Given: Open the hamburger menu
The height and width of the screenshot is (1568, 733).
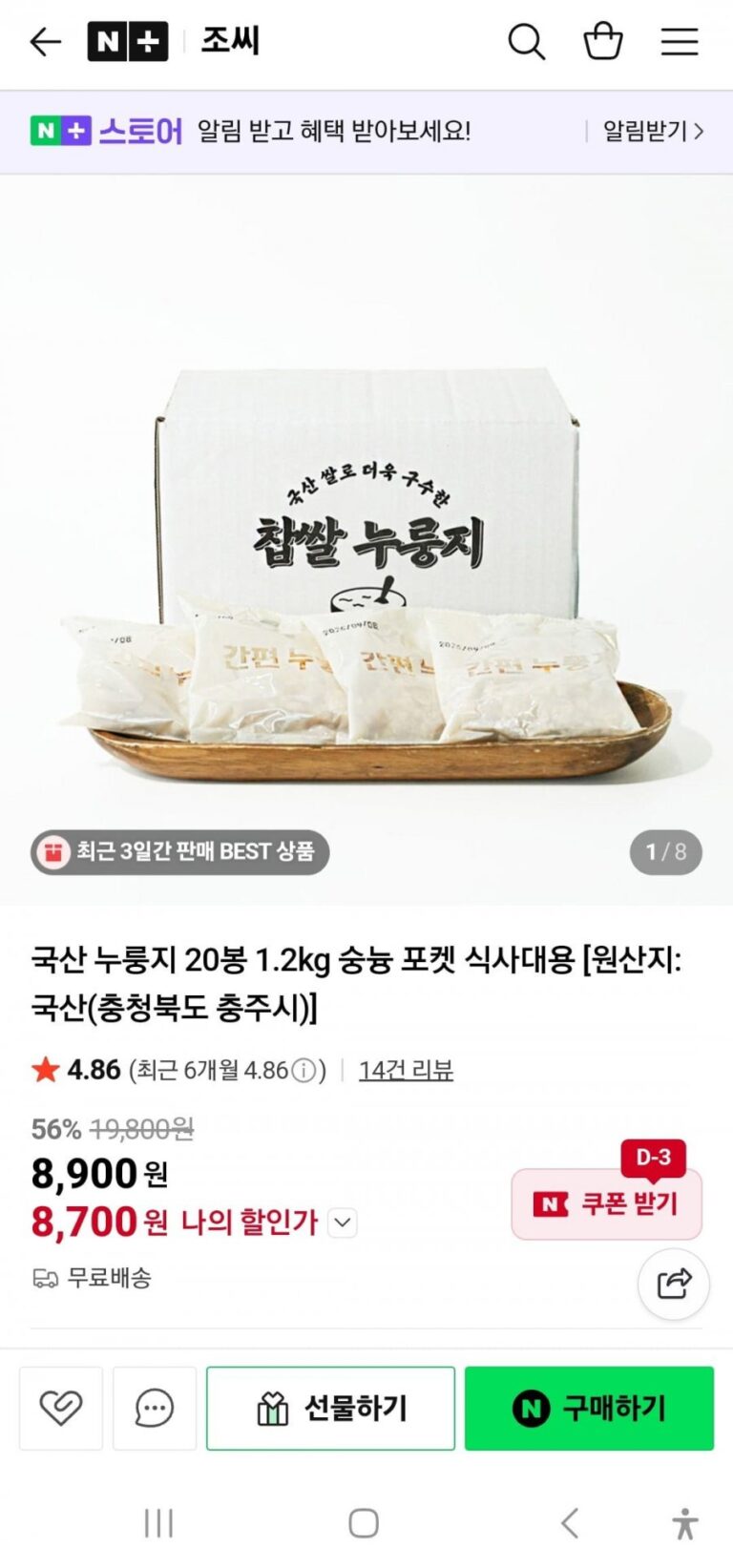Looking at the screenshot, I should (680, 42).
